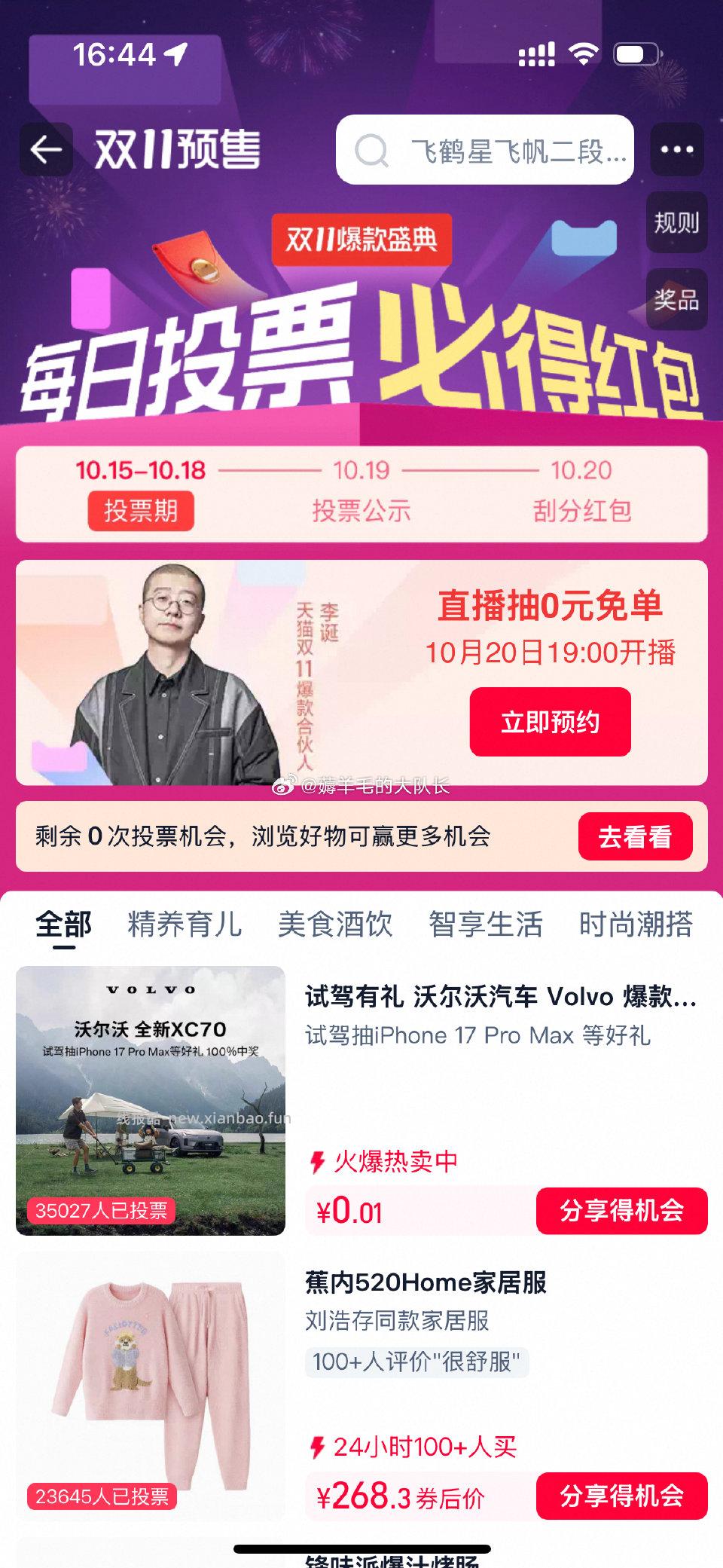Tap 去看看 to earn more votes
The width and height of the screenshot is (723, 1568).
coord(635,836)
